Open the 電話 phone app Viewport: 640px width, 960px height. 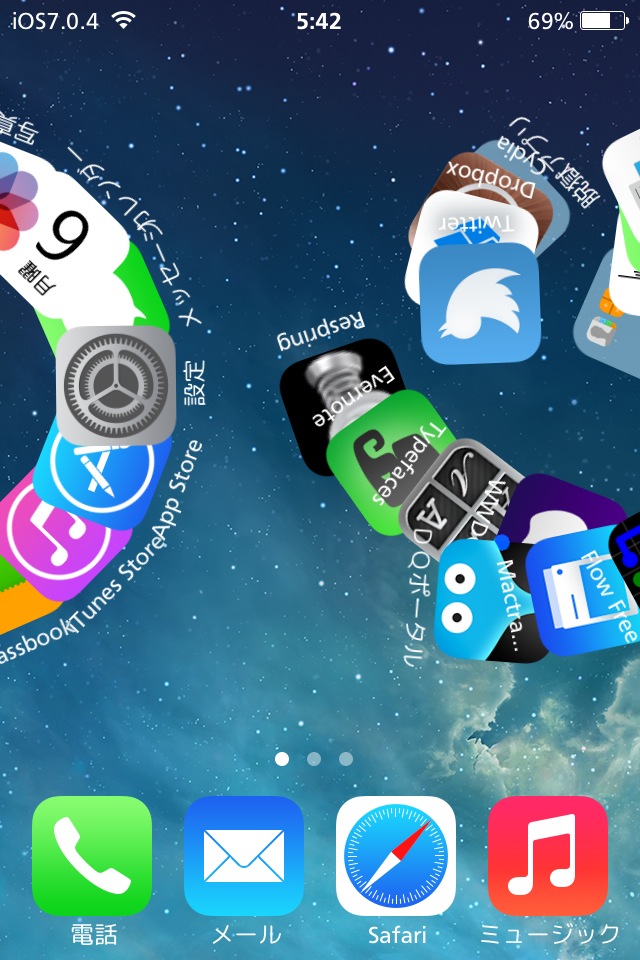click(x=92, y=856)
